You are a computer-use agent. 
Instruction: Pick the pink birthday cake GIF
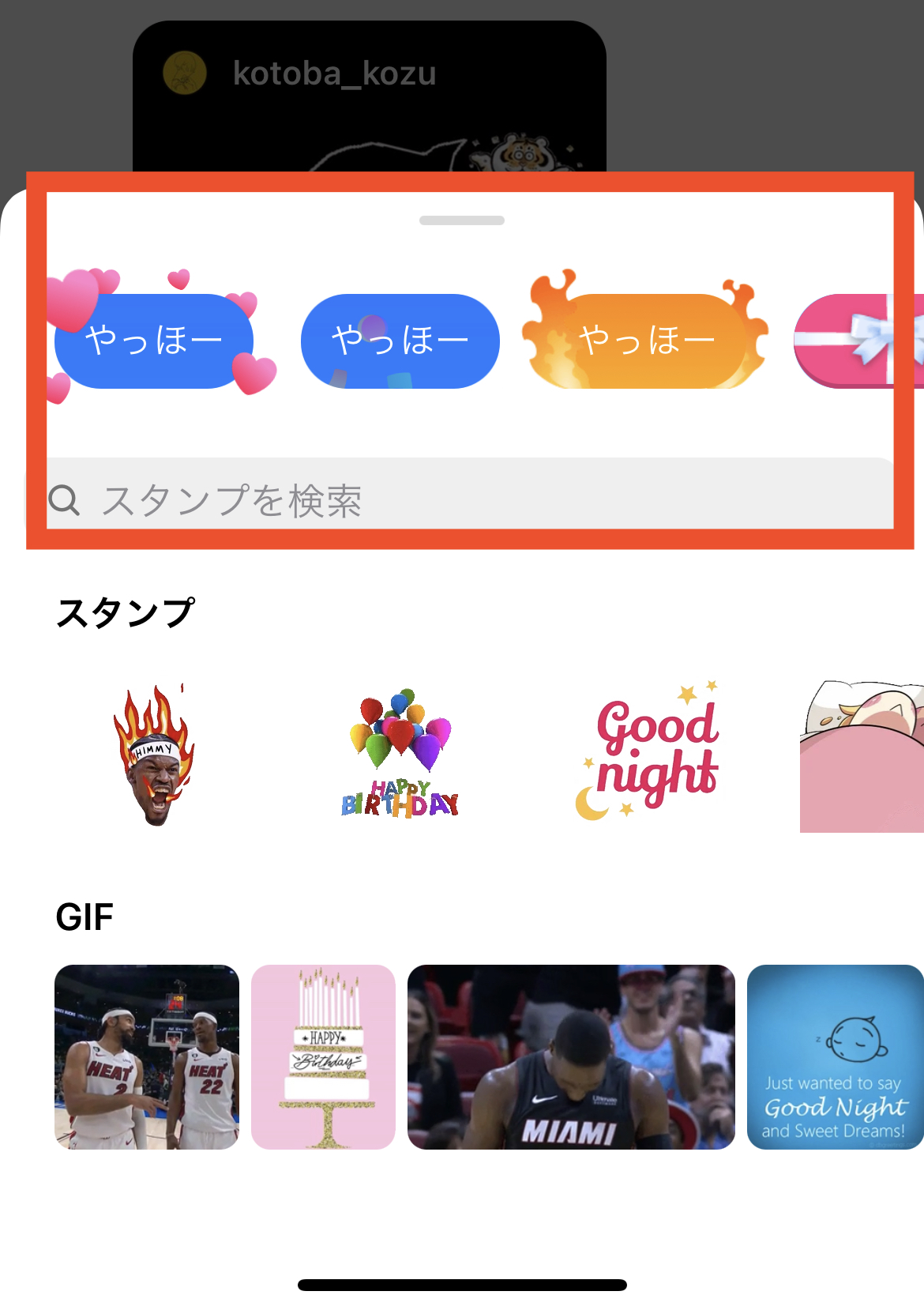[x=323, y=1057]
